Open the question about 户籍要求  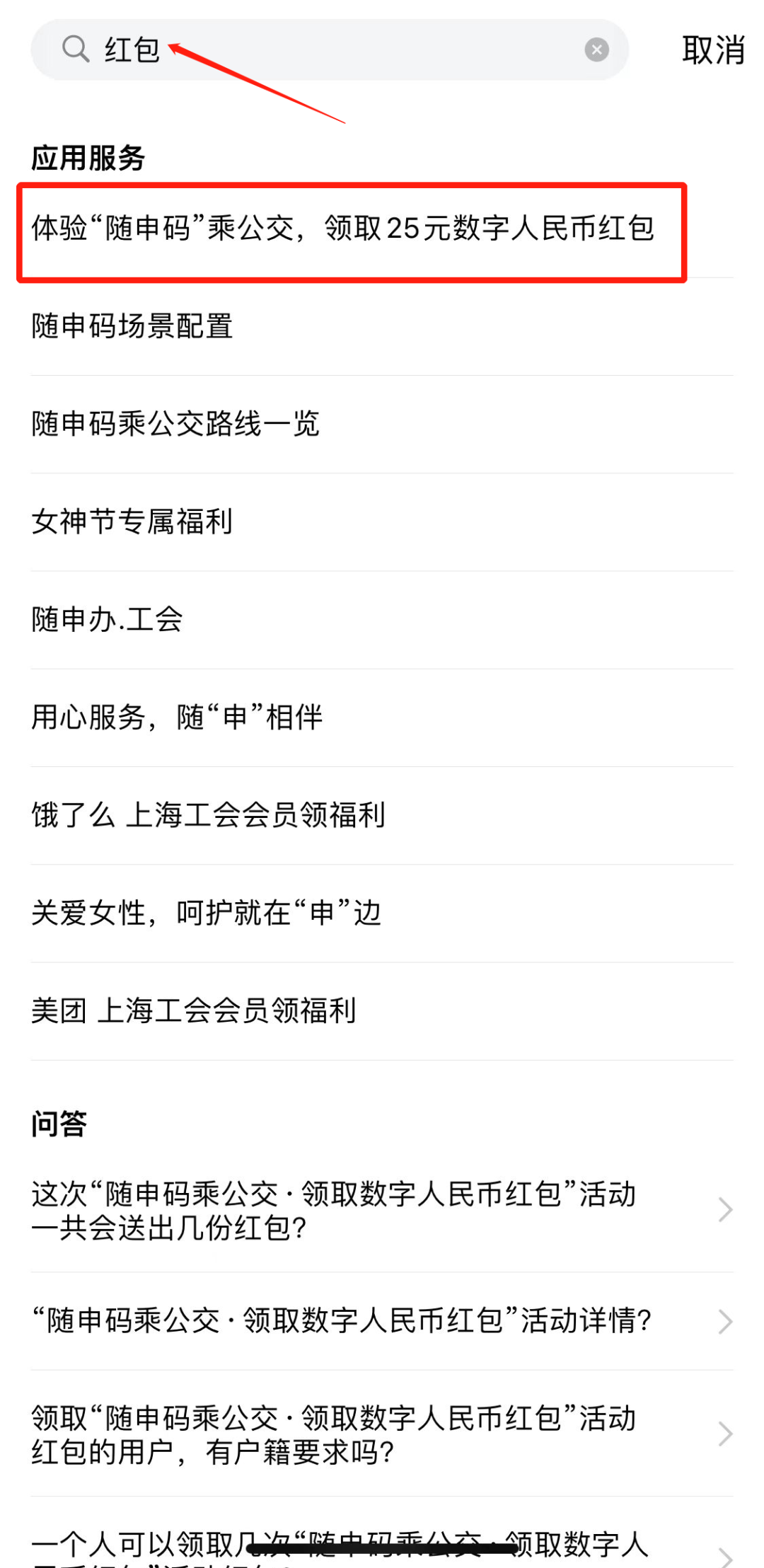pyautogui.click(x=382, y=1434)
